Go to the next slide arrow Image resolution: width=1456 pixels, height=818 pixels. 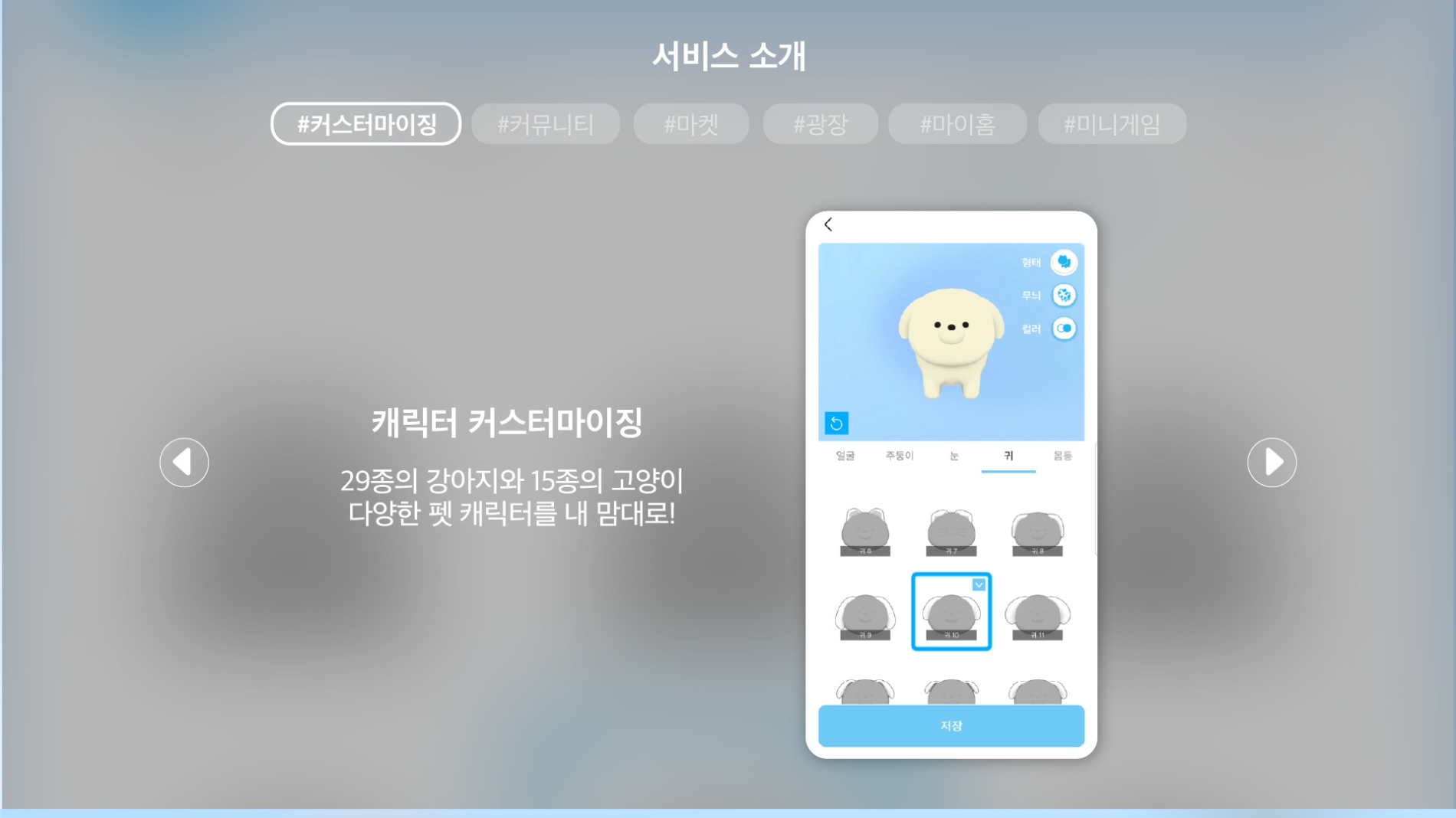(1271, 463)
